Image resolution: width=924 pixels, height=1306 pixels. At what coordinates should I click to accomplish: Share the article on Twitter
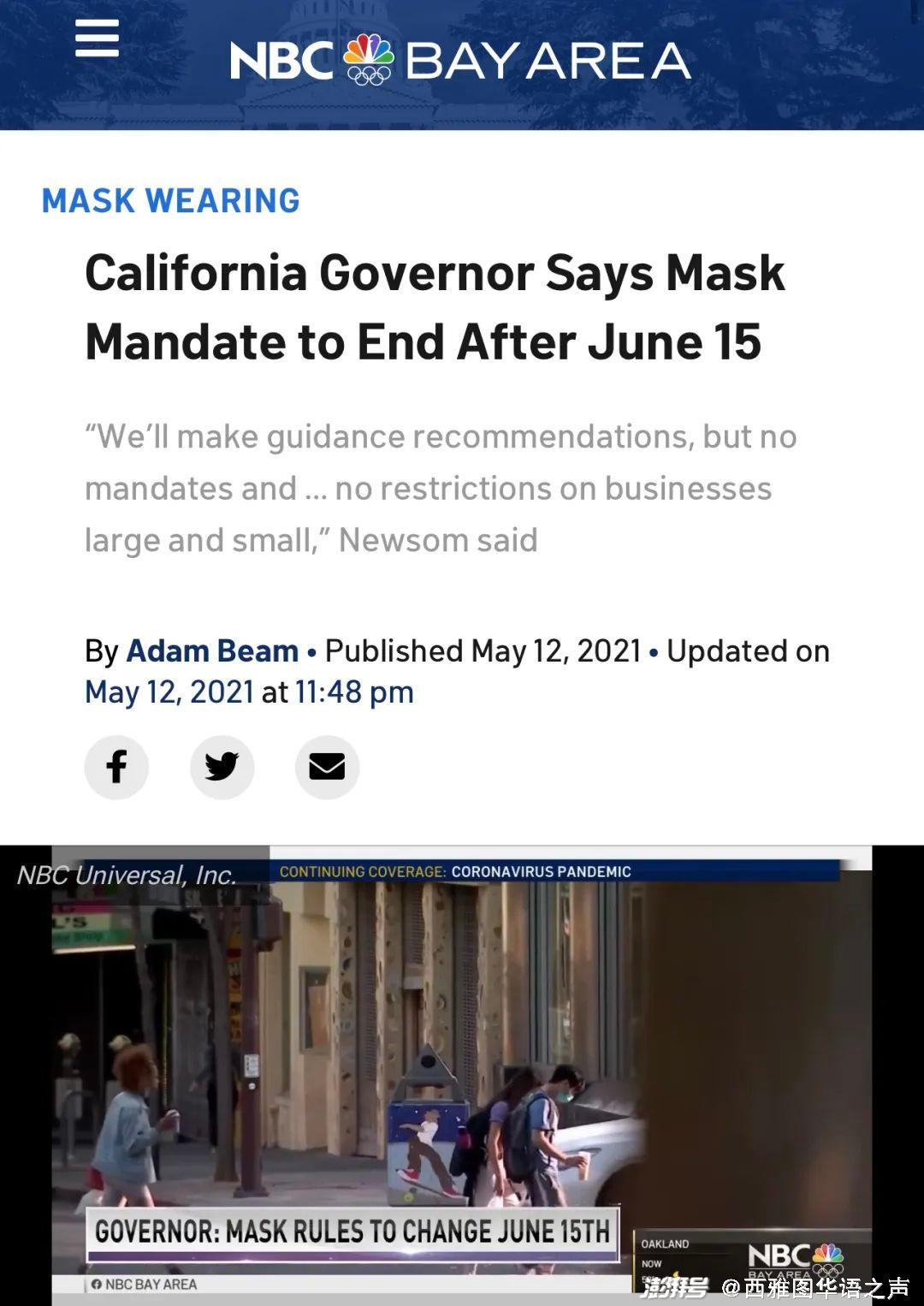pos(222,767)
